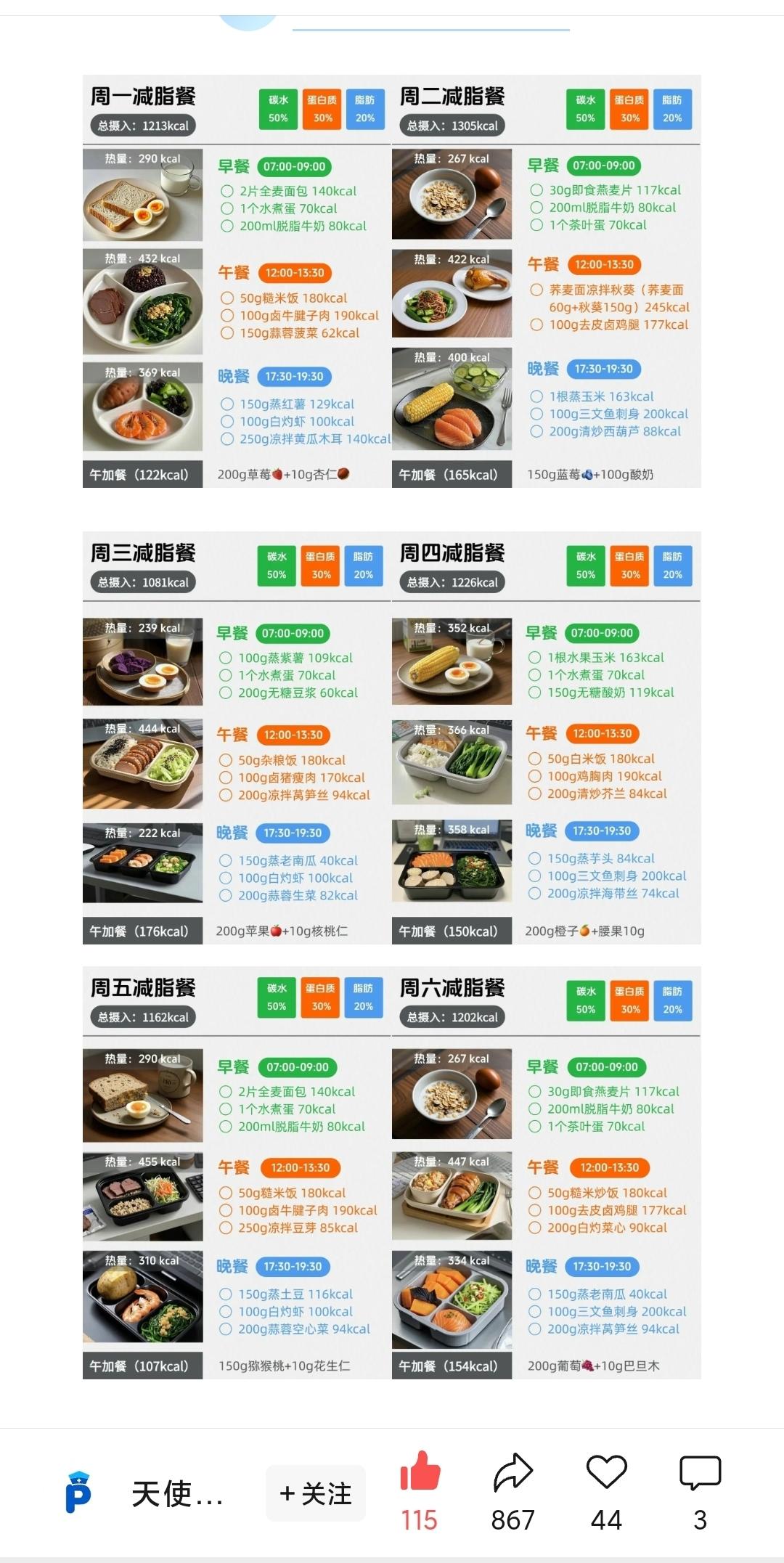This screenshot has height=1563, width=784.
Task: Tap the +关注 follow button
Action: click(x=316, y=1493)
